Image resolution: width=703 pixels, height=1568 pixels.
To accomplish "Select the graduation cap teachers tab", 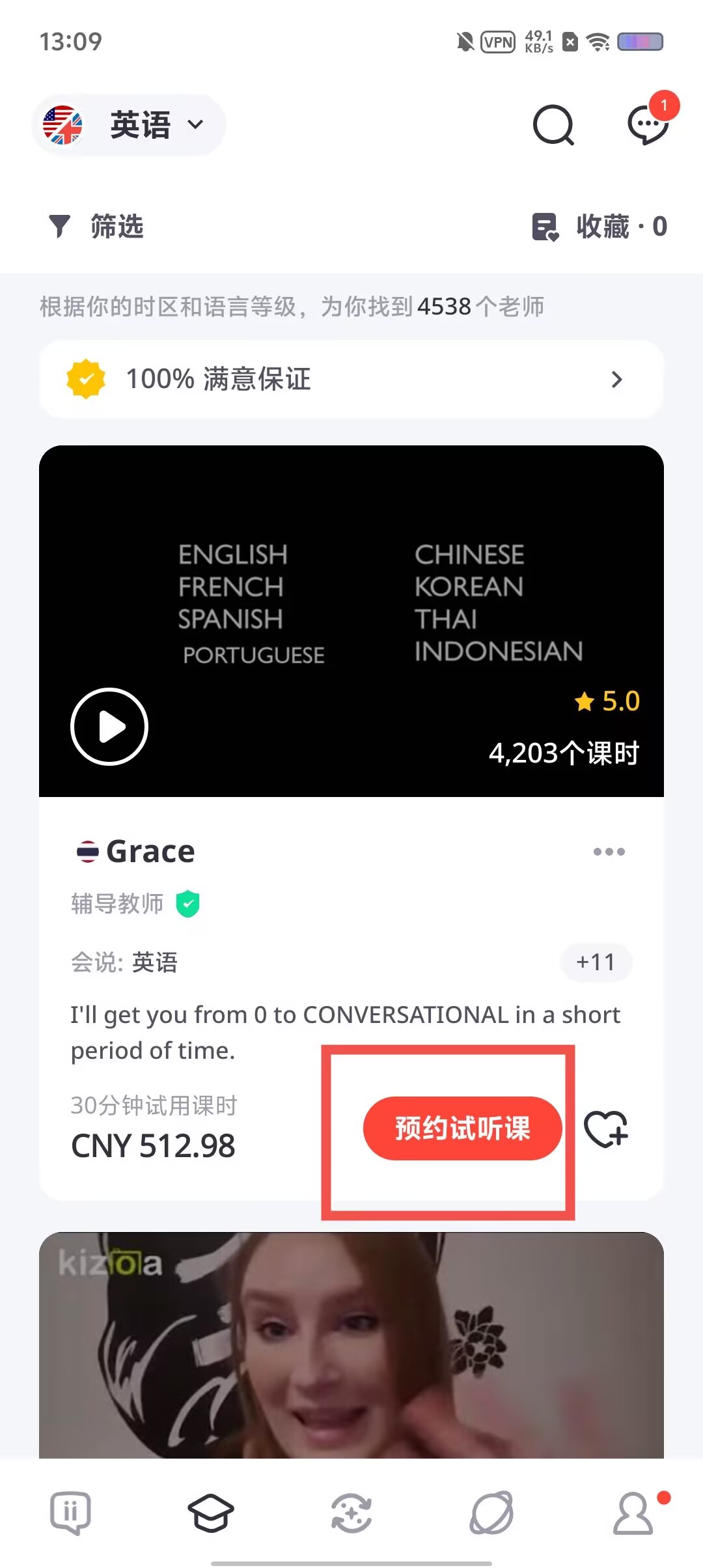I will click(x=211, y=1512).
